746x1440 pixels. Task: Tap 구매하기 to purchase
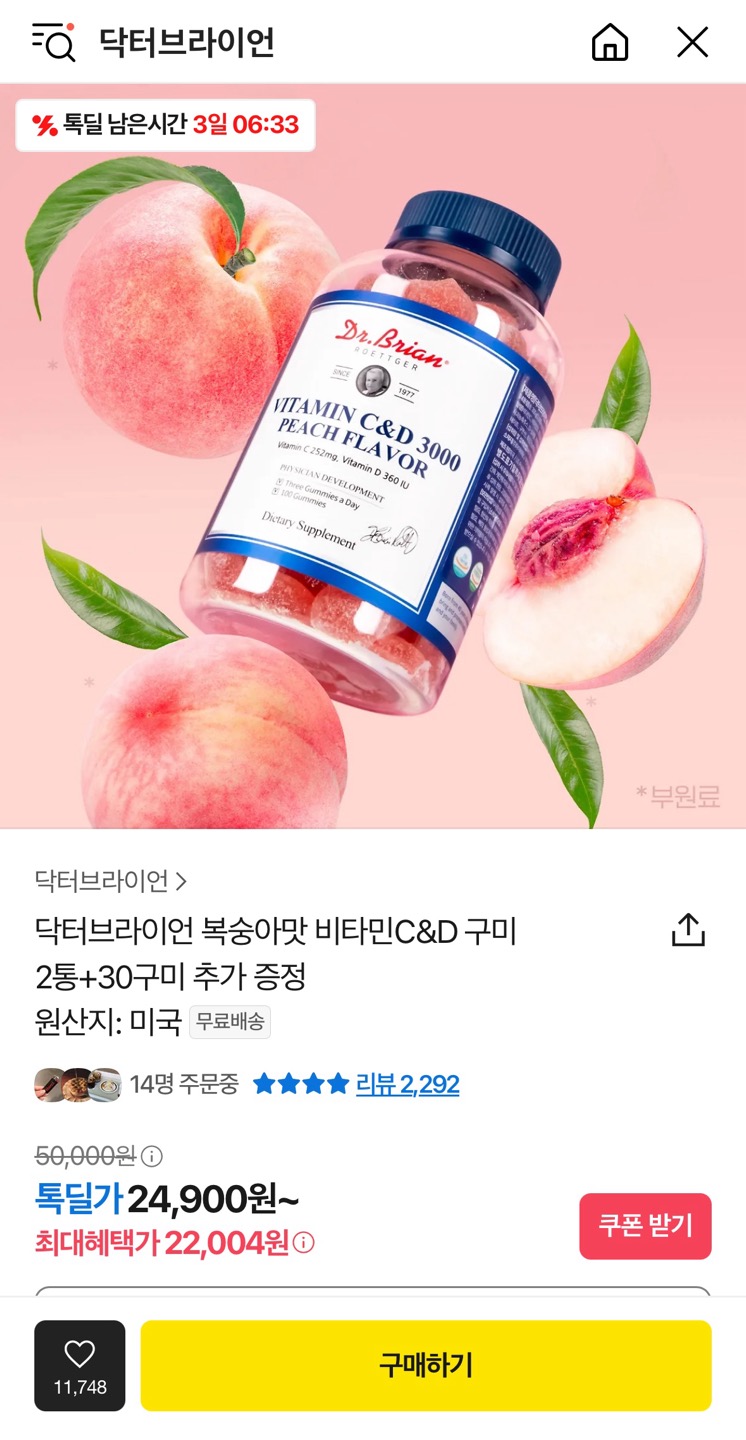[x=426, y=1365]
